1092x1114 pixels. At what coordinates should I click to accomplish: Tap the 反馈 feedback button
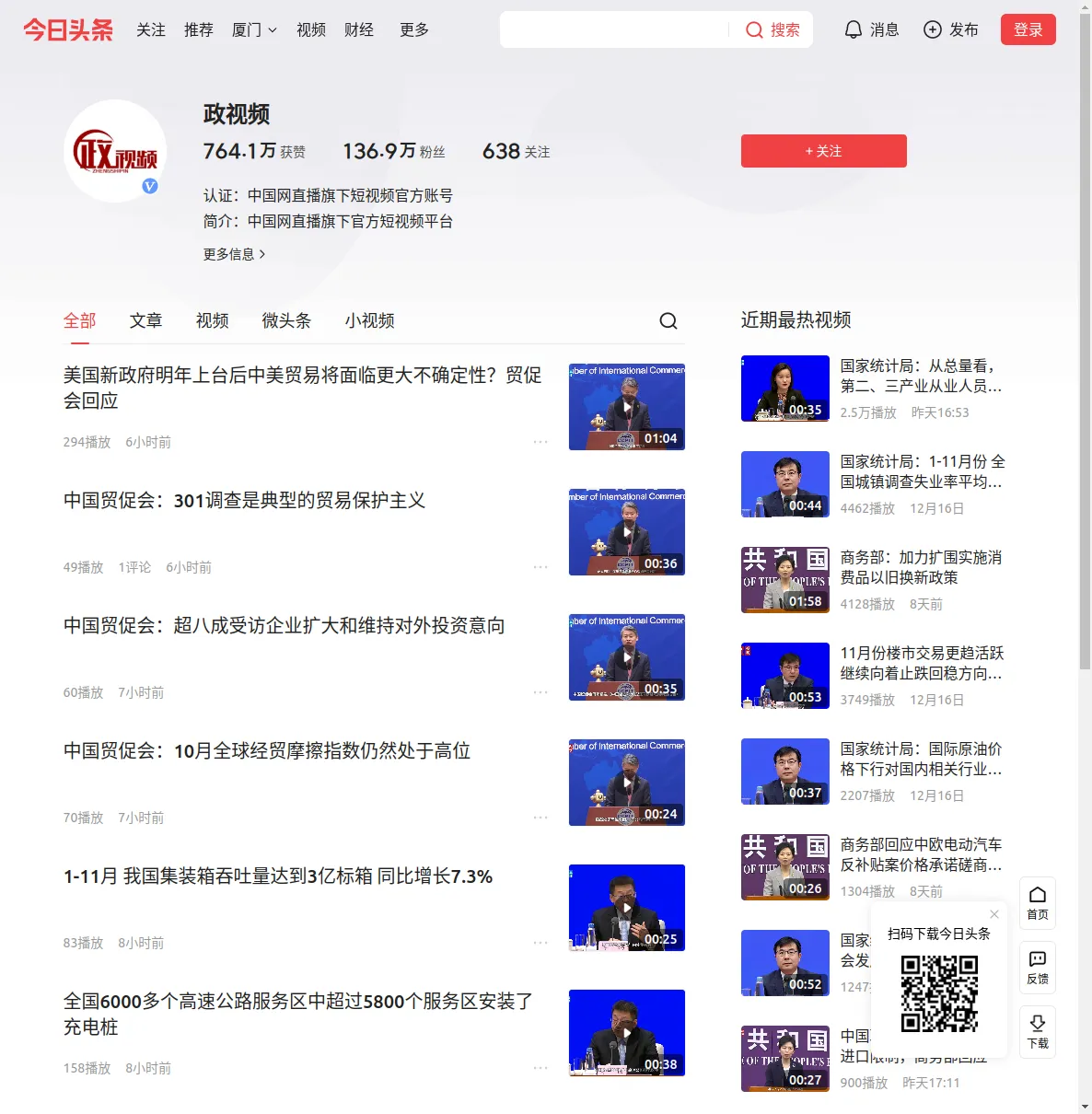tap(1037, 968)
